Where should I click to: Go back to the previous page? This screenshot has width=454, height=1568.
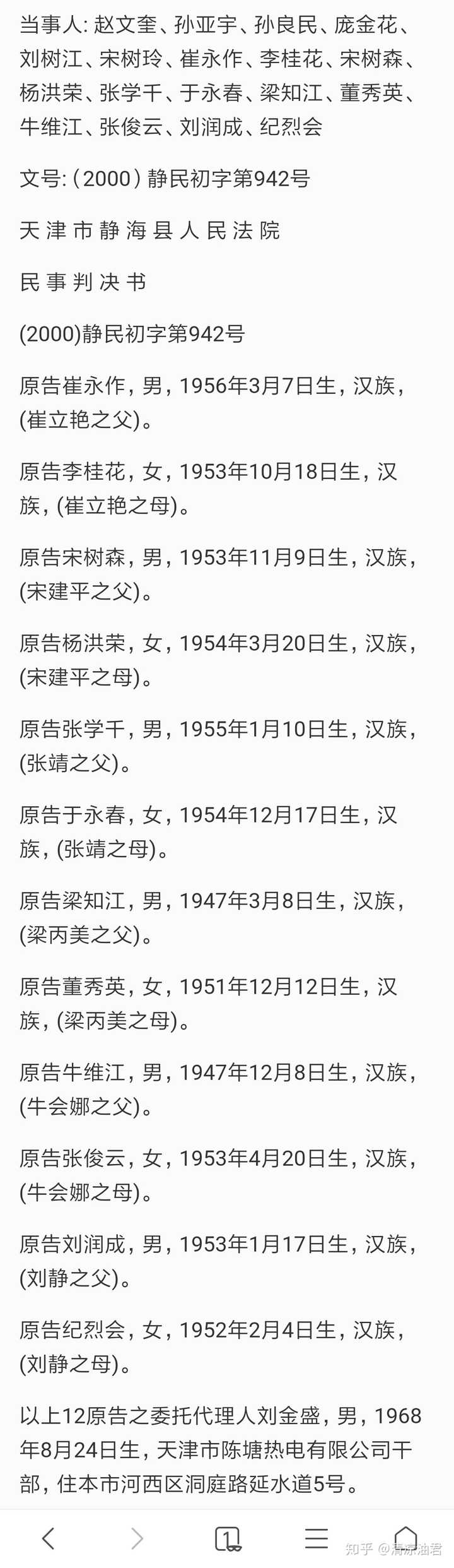pos(48,1538)
